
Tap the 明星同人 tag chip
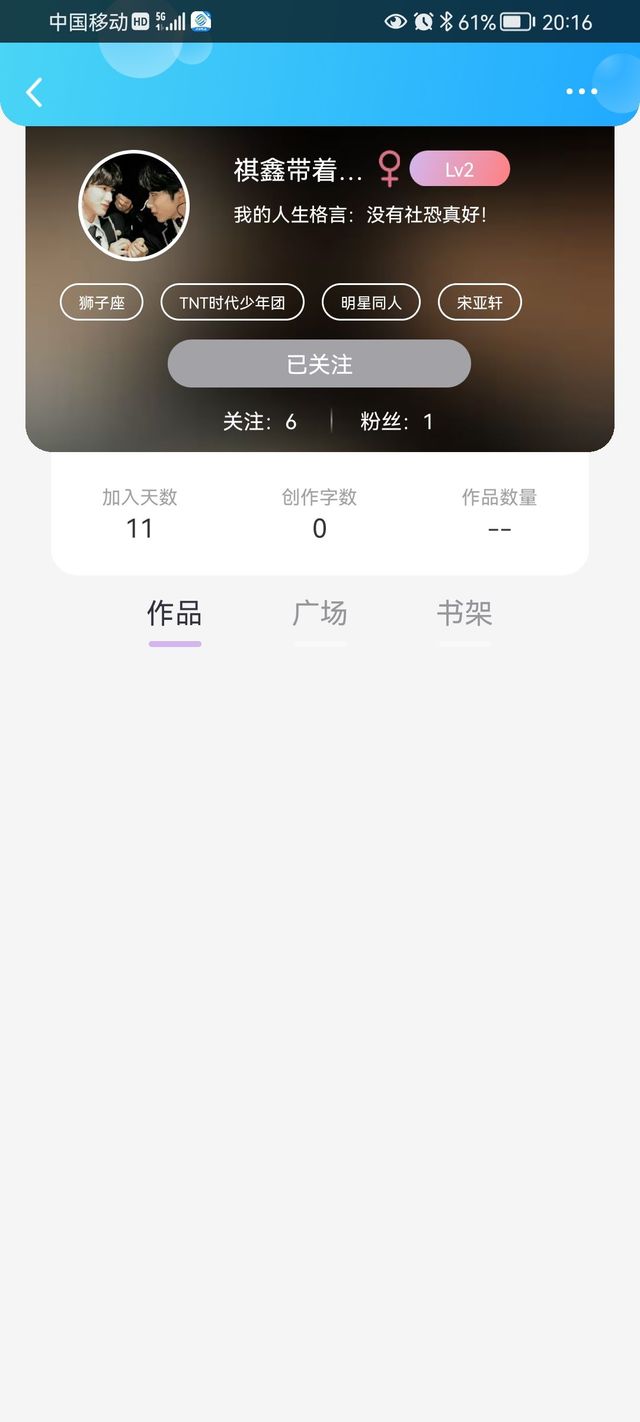(x=371, y=303)
